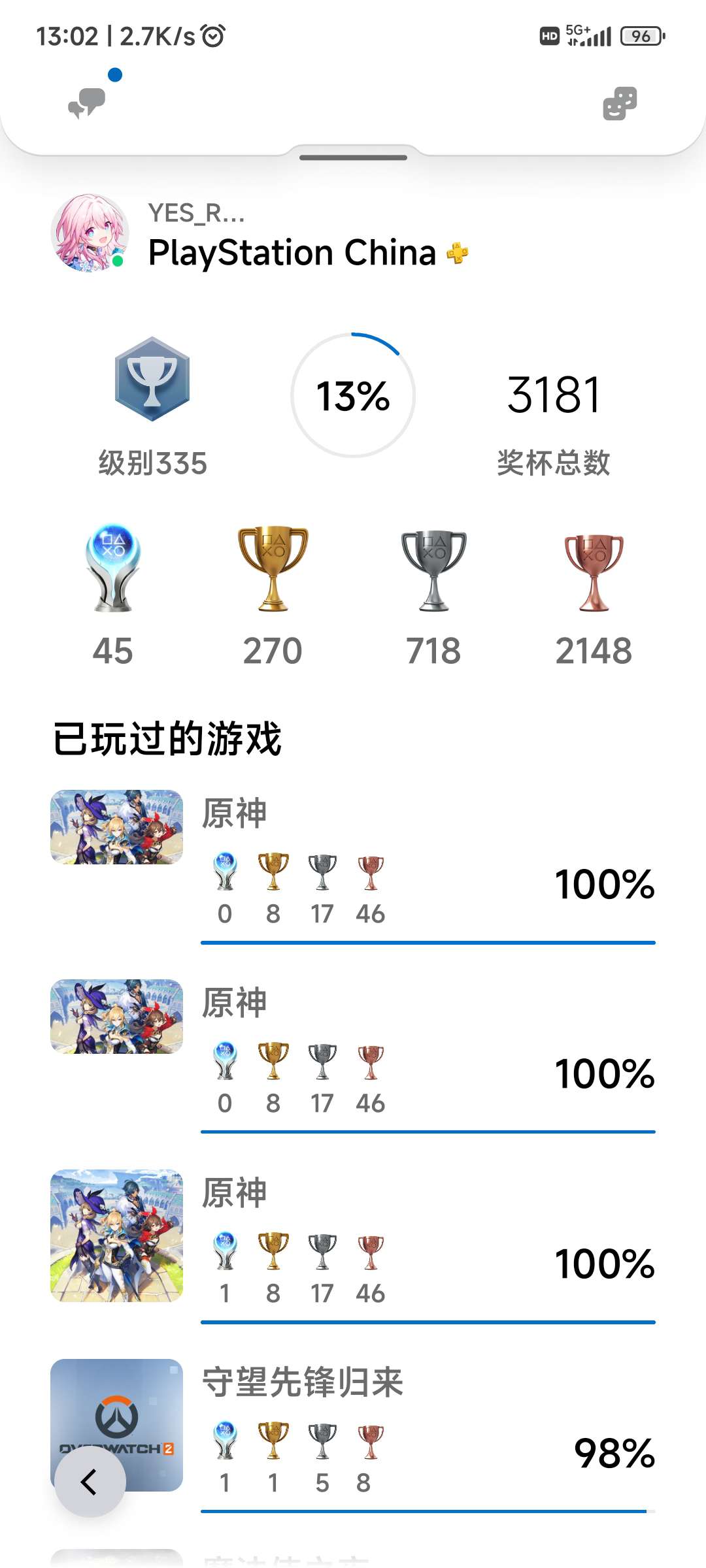The width and height of the screenshot is (706, 1568).
Task: View the PlayStation China profile avatar
Action: [x=90, y=233]
